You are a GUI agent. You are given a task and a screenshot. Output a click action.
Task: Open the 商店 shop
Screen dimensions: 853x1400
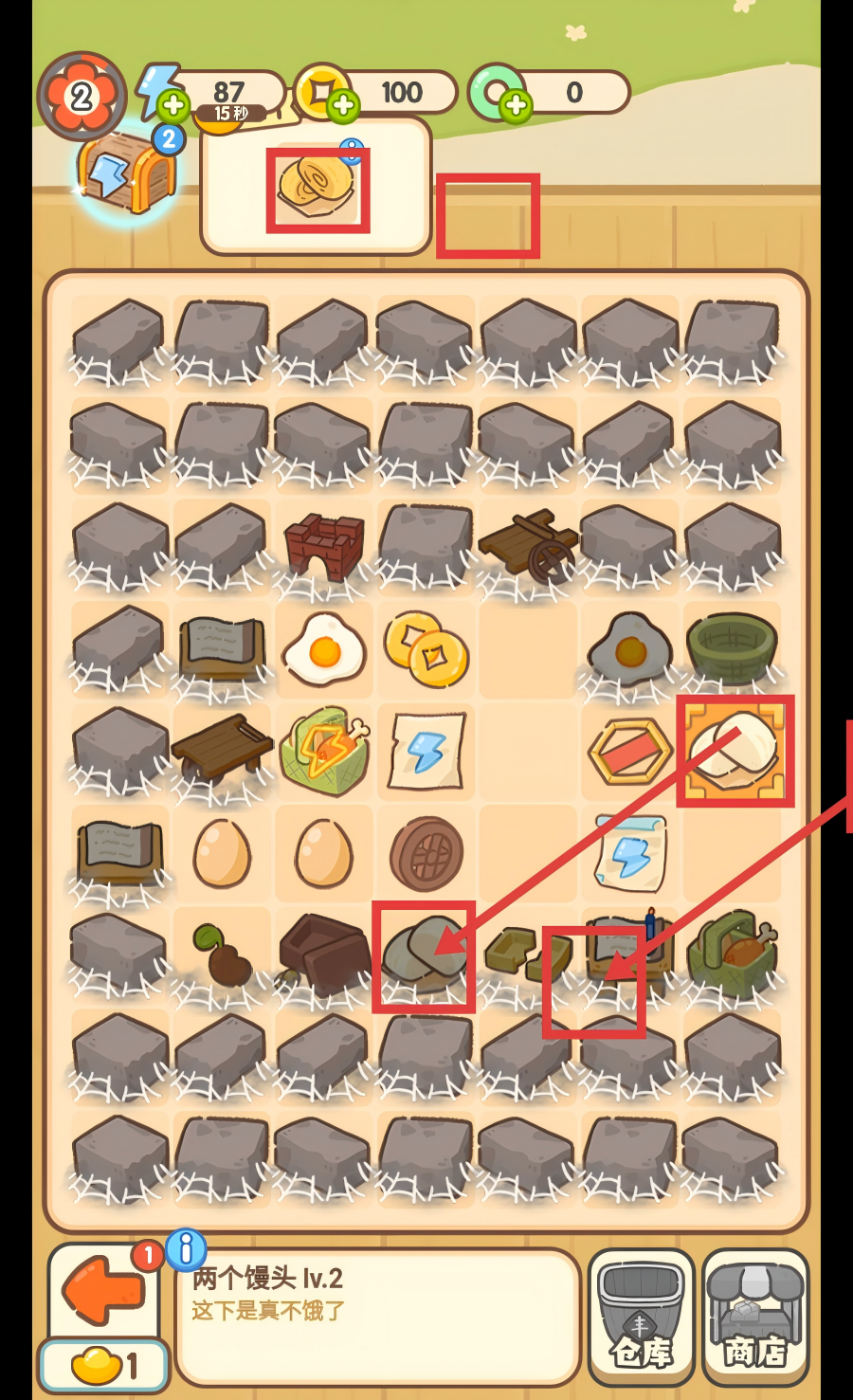coord(755,1317)
